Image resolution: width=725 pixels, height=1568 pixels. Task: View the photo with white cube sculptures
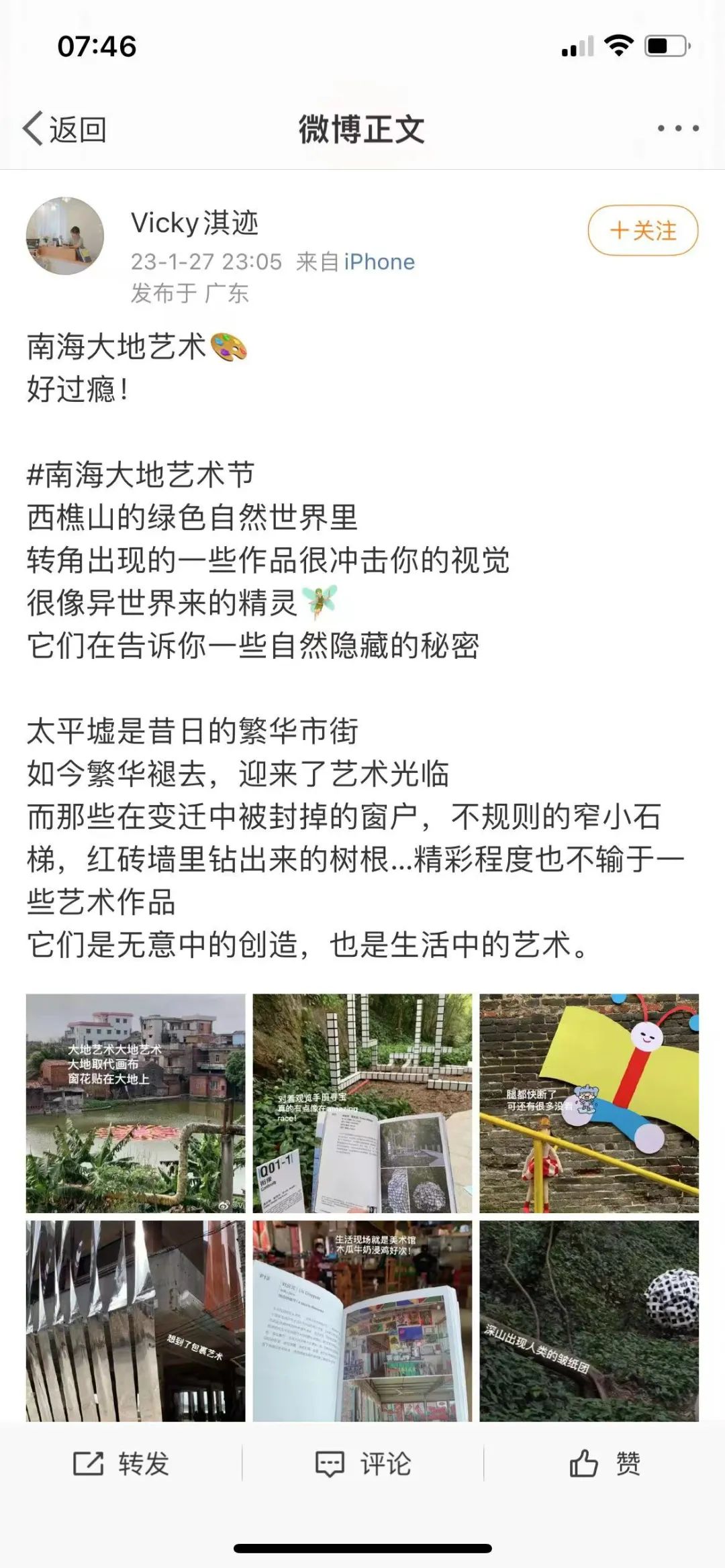tap(362, 1103)
